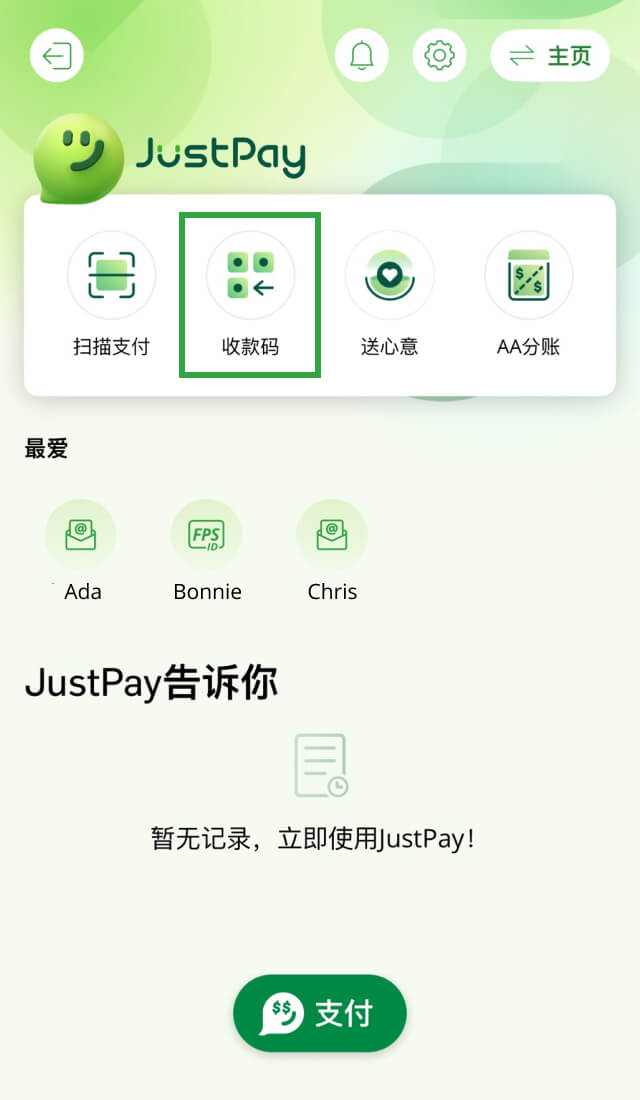Open the settings gear
The width and height of the screenshot is (640, 1100).
pos(439,55)
